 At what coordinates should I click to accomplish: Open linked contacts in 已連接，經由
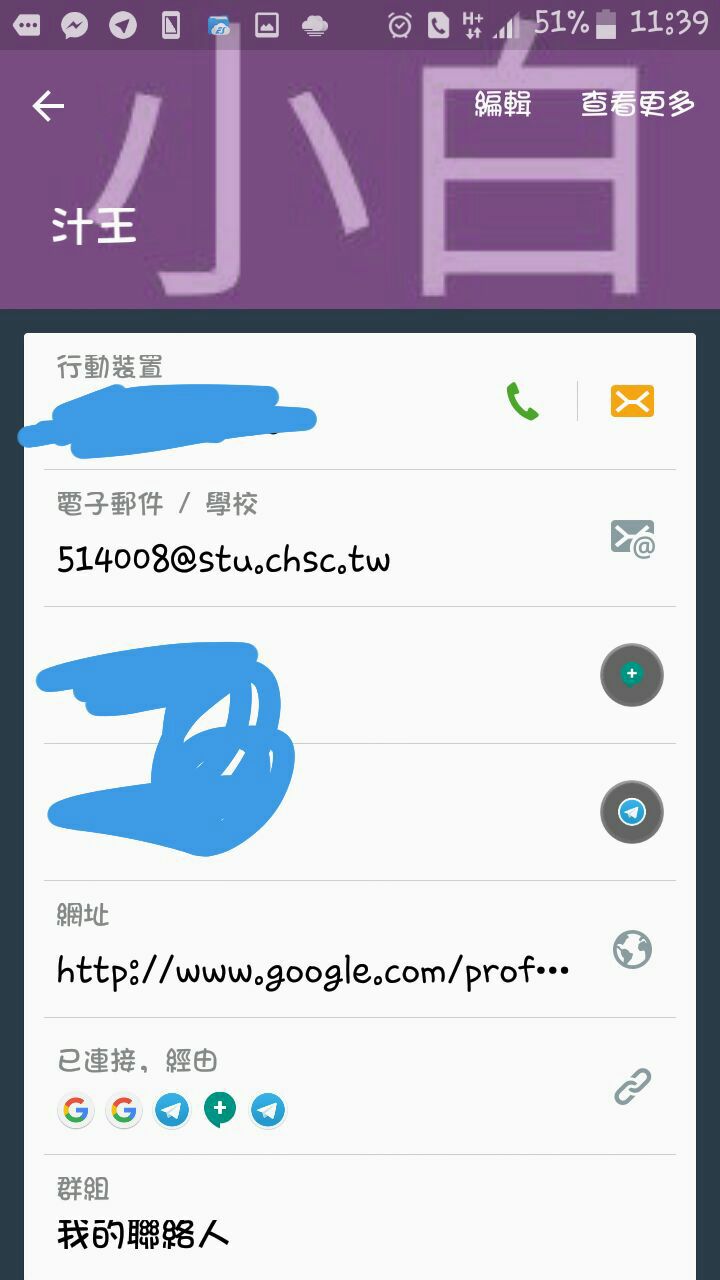pyautogui.click(x=632, y=1086)
